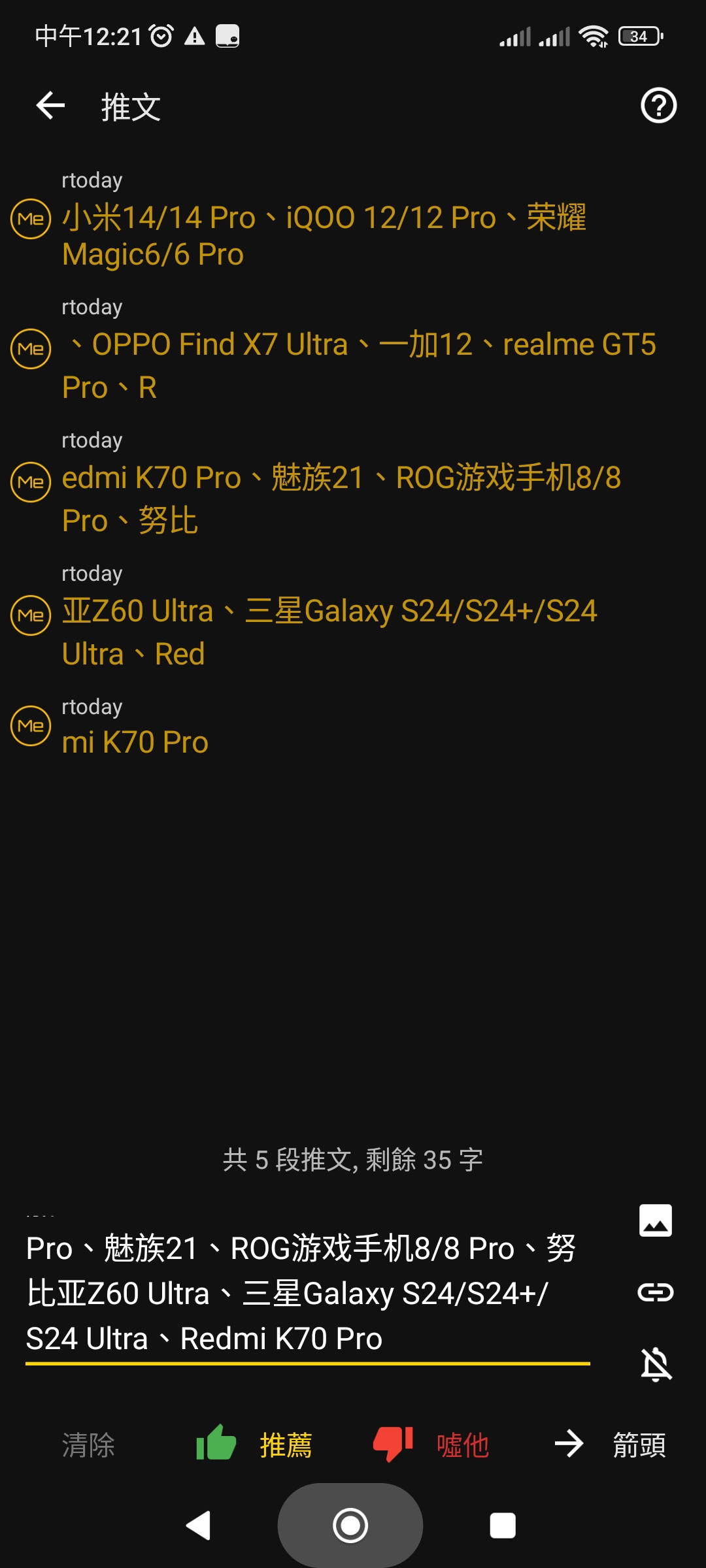Tap the system back triangle

coord(198,1526)
